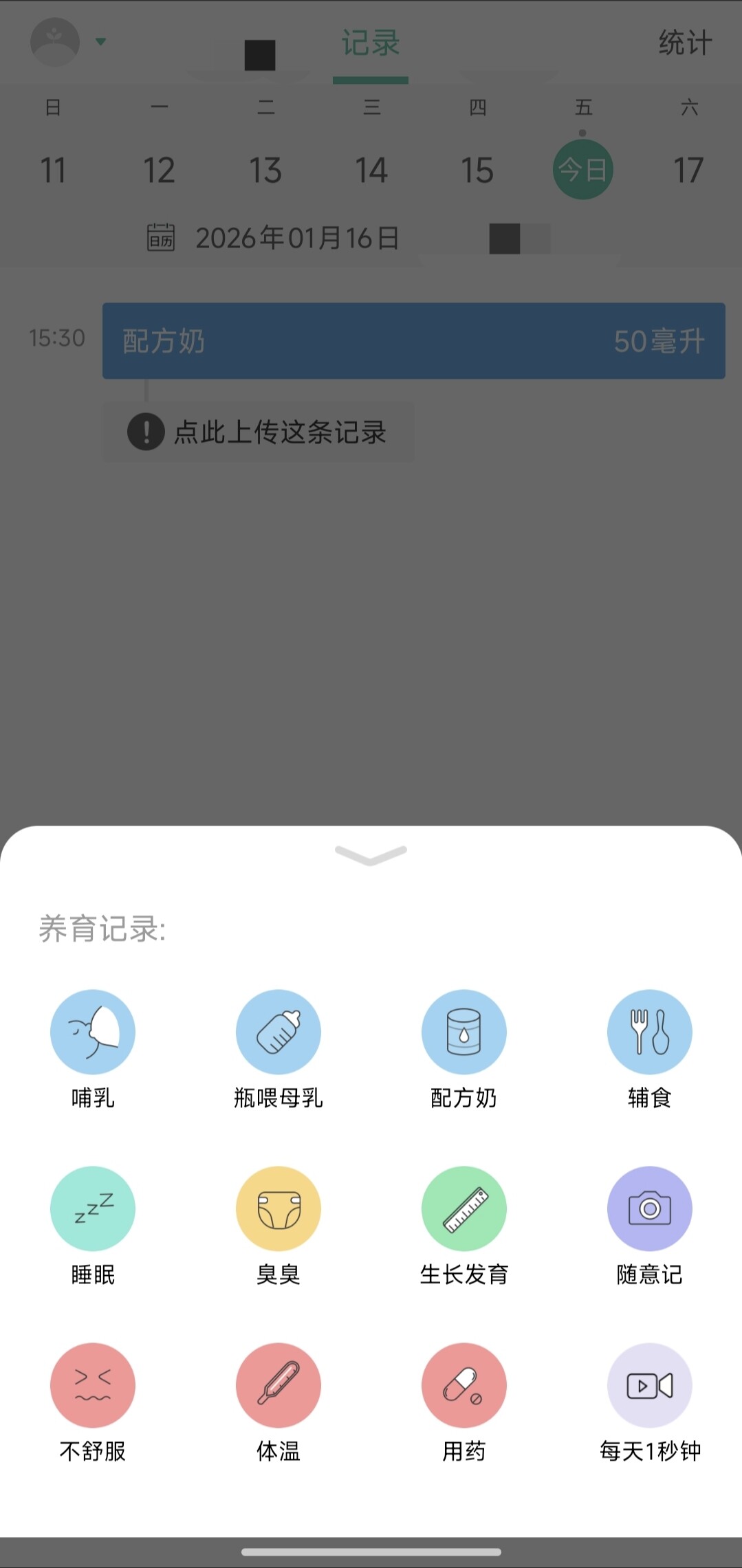
Task: Collapse the record sheet with the down chevron
Action: click(371, 854)
